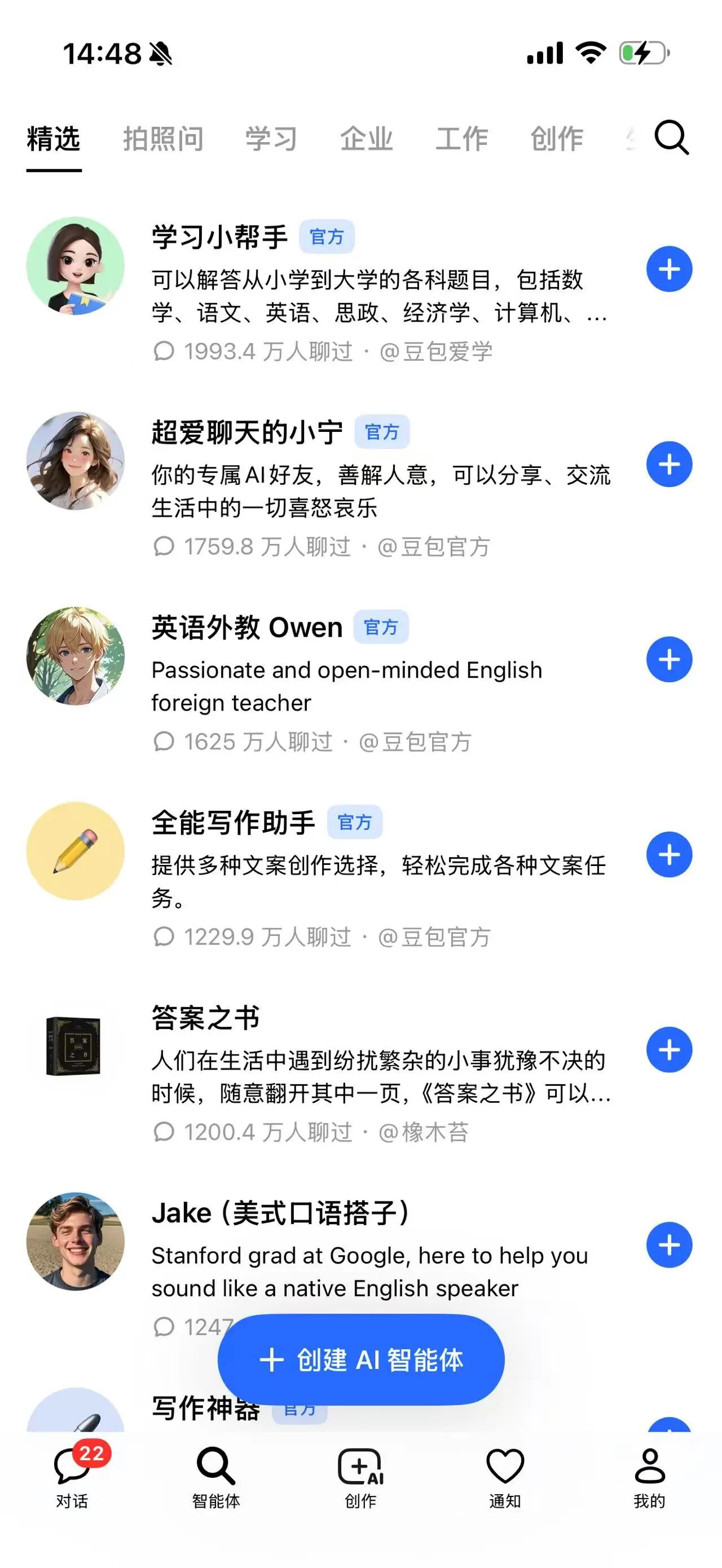Open the search magnifier in the top bar
This screenshot has height=1568, width=722.
click(x=671, y=138)
